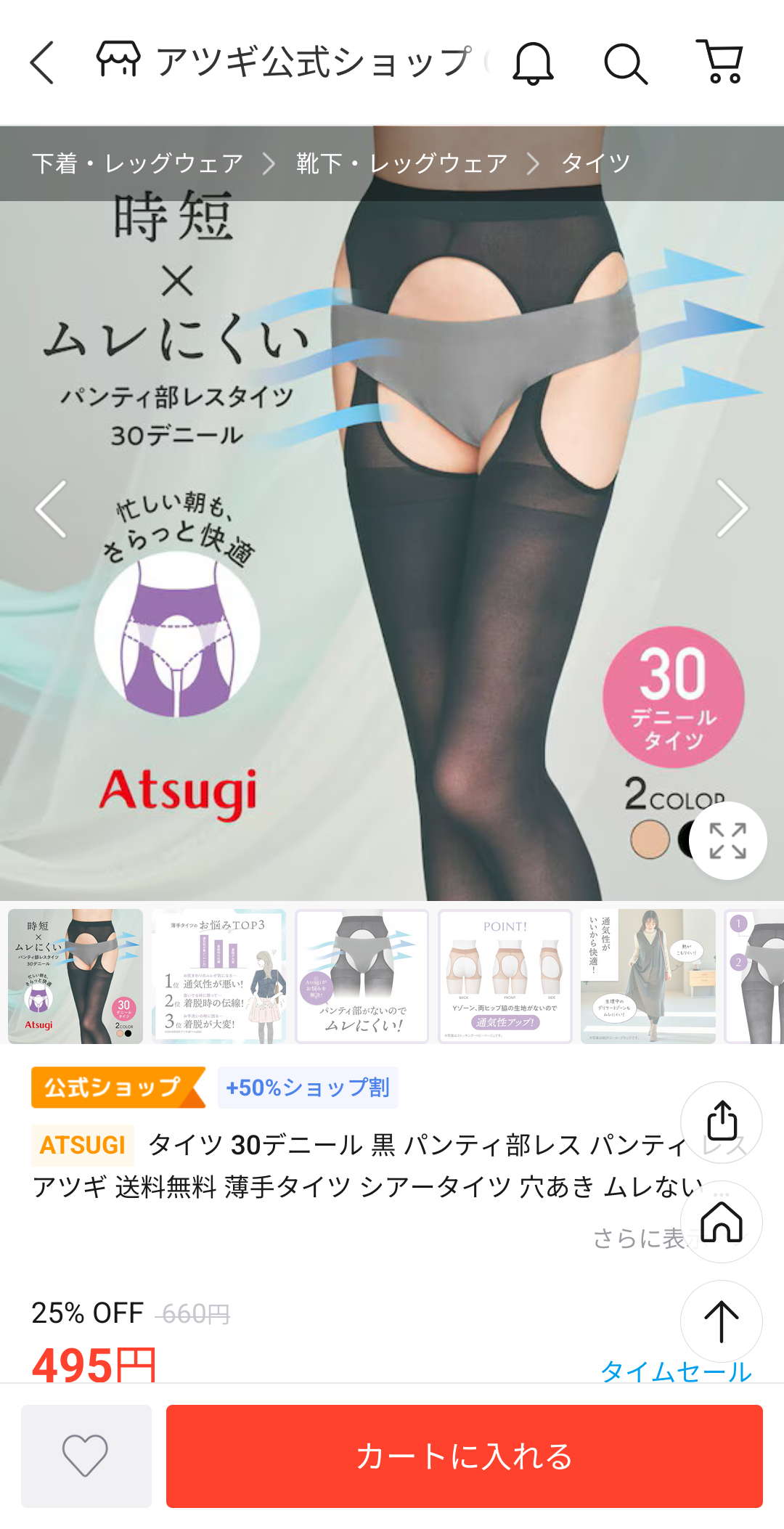
Task: Go to home via house icon
Action: tap(722, 1222)
